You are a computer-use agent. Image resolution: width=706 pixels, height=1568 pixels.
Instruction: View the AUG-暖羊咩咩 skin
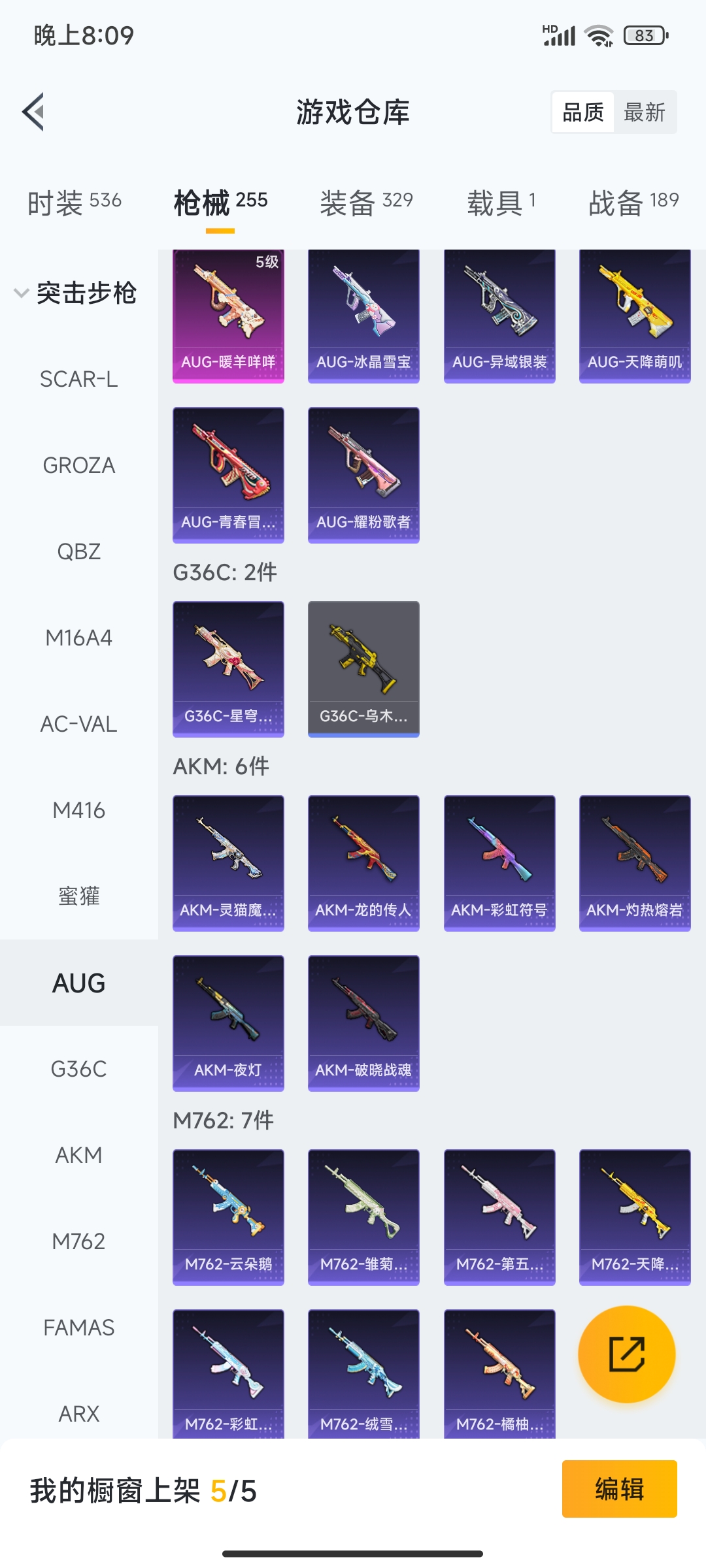[228, 316]
